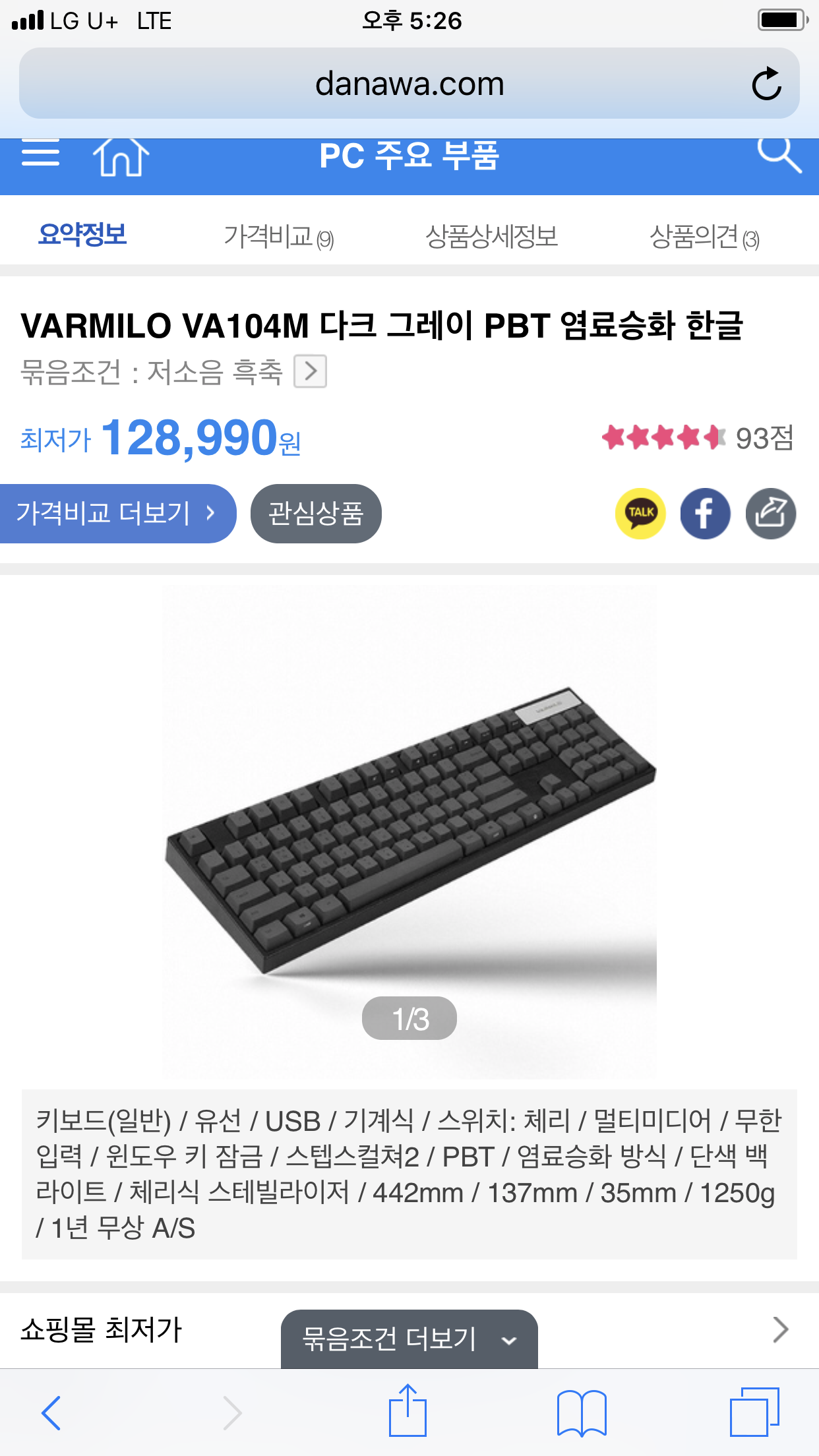The image size is (819, 1456).
Task: Expand 묶음조건 더보기 dropdown
Action: 409,1339
